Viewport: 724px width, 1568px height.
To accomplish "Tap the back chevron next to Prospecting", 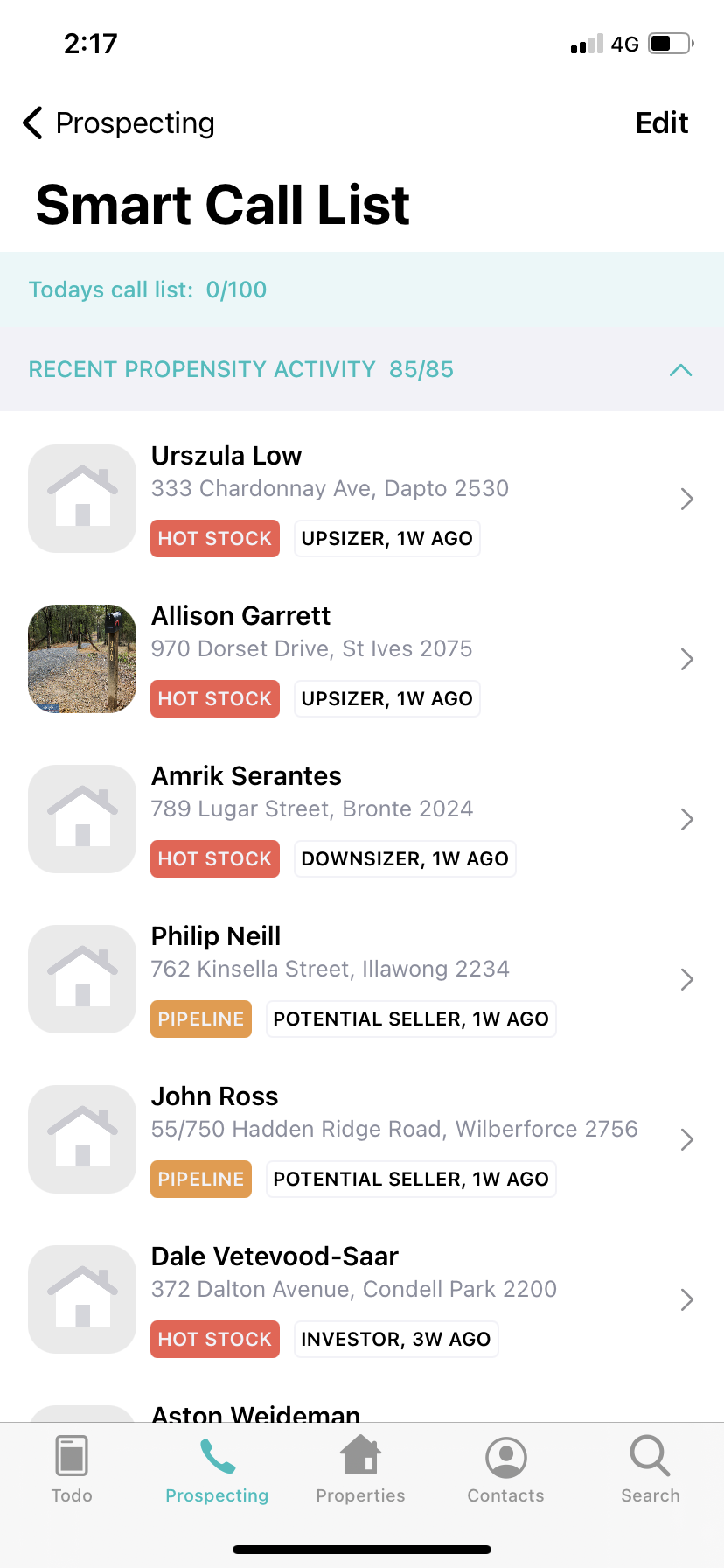I will tap(32, 122).
